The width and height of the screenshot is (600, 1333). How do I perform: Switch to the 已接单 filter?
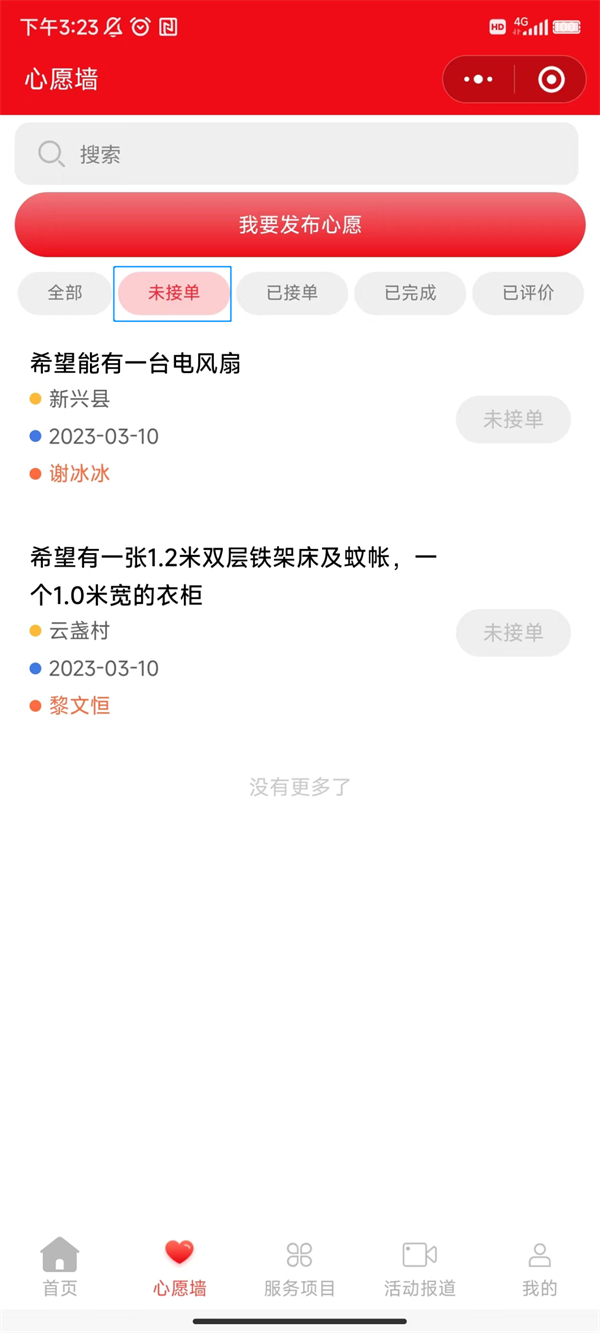pos(292,293)
